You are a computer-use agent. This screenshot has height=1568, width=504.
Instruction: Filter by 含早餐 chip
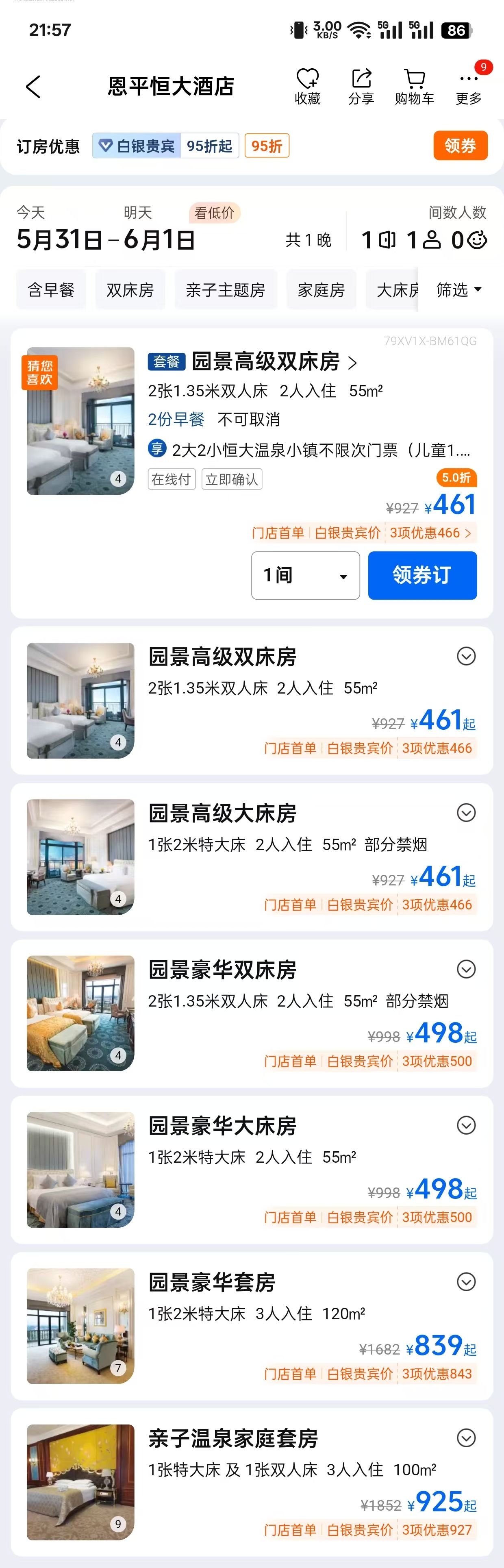tap(51, 290)
